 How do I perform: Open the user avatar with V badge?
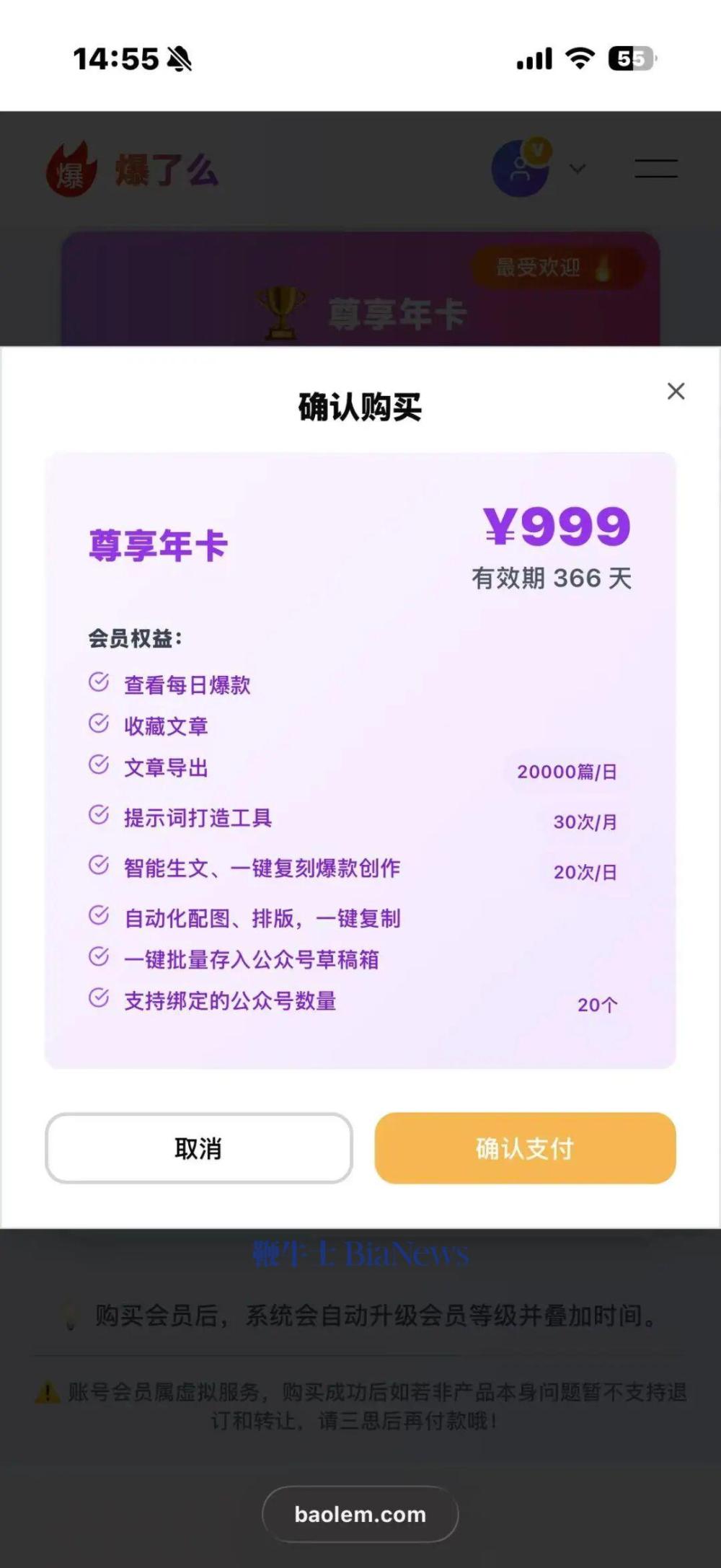[521, 167]
